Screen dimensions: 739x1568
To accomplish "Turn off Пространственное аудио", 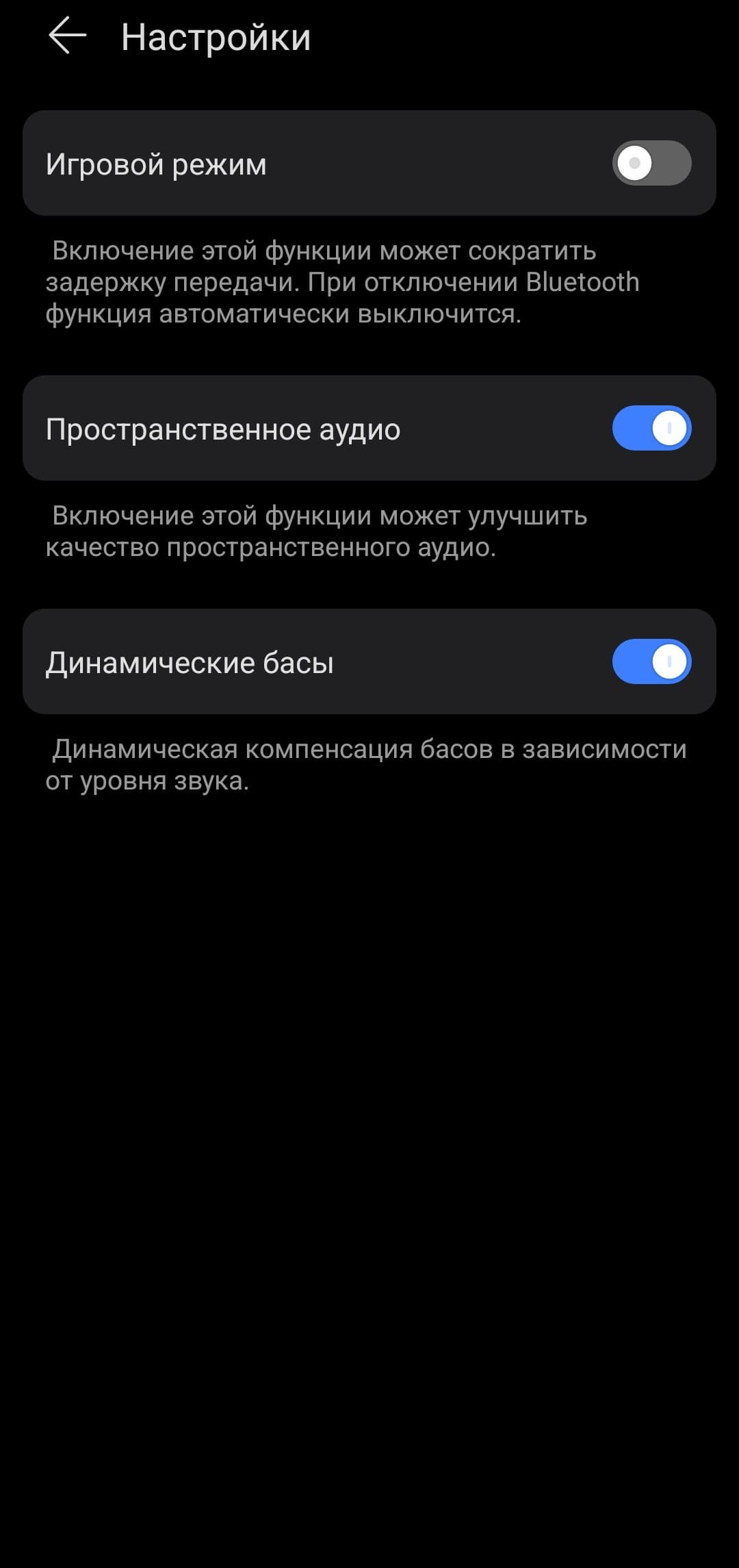I will tap(651, 429).
